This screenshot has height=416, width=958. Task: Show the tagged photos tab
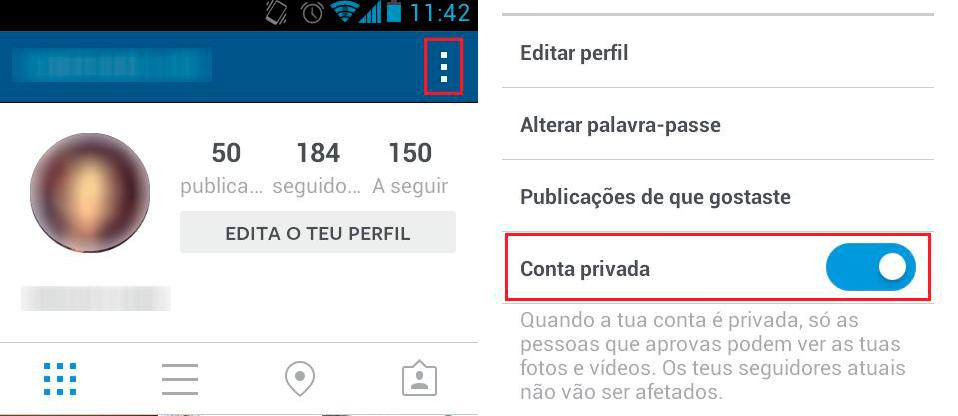tap(419, 379)
